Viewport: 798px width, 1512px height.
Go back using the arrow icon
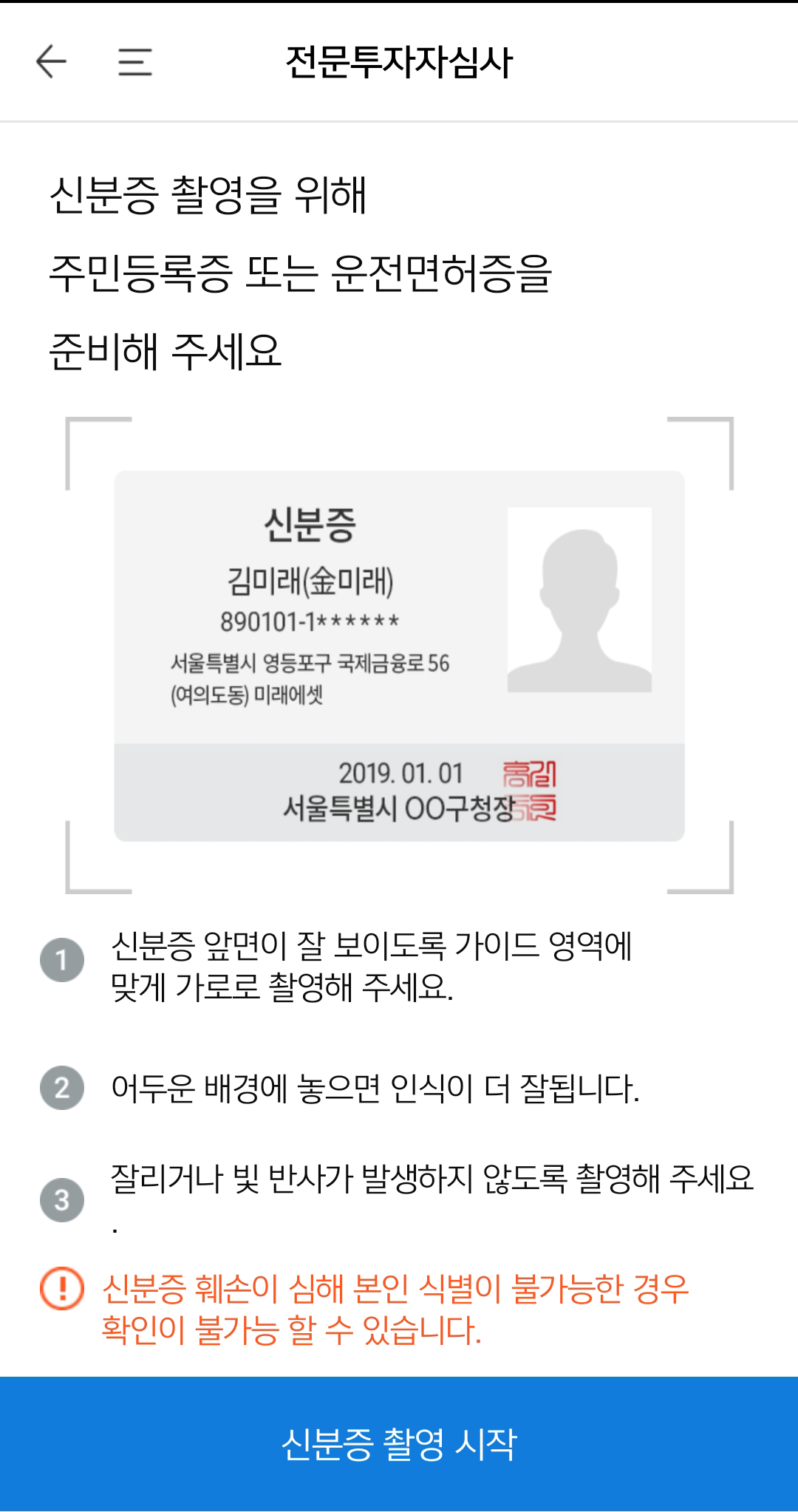point(51,61)
